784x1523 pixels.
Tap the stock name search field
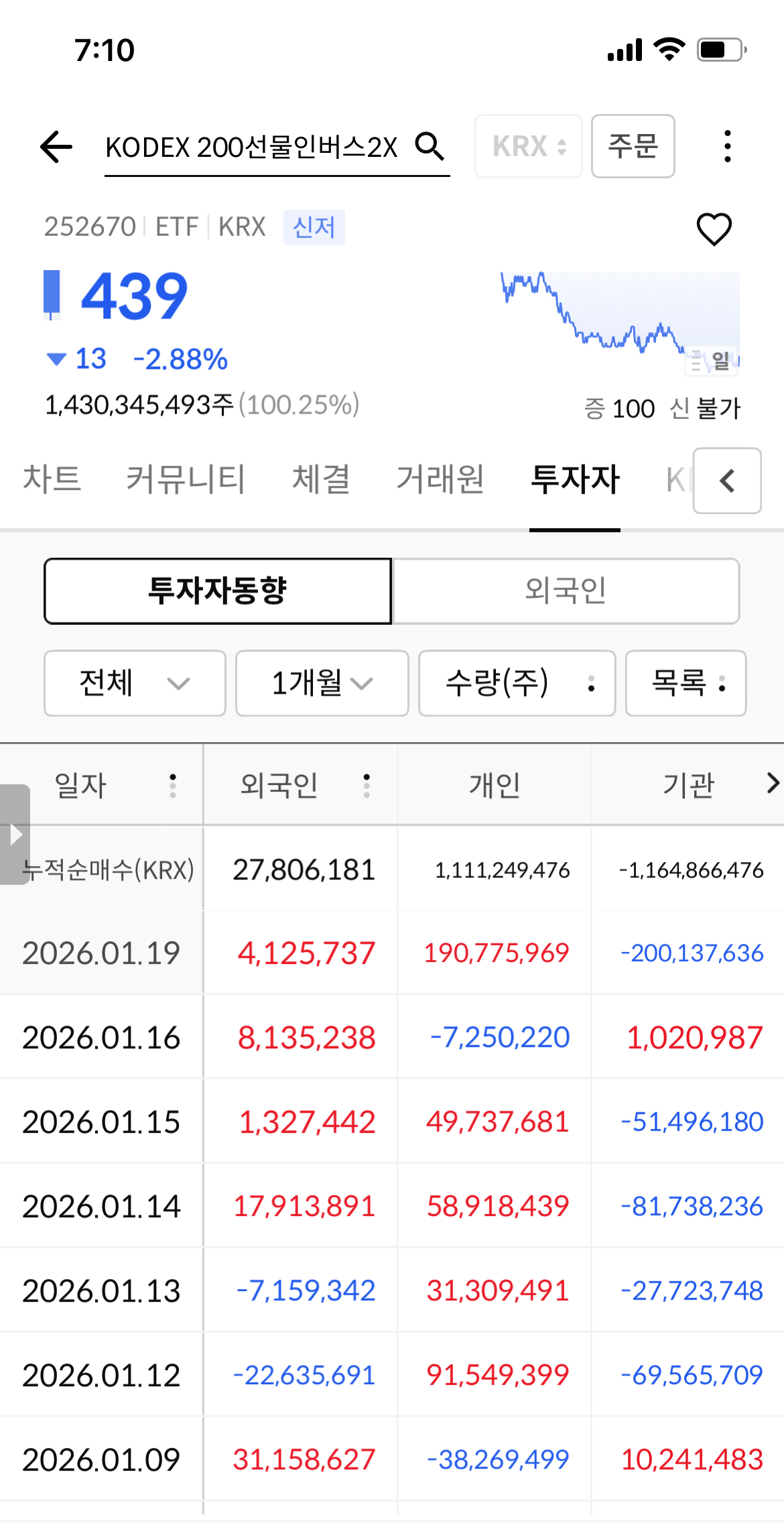pos(251,146)
